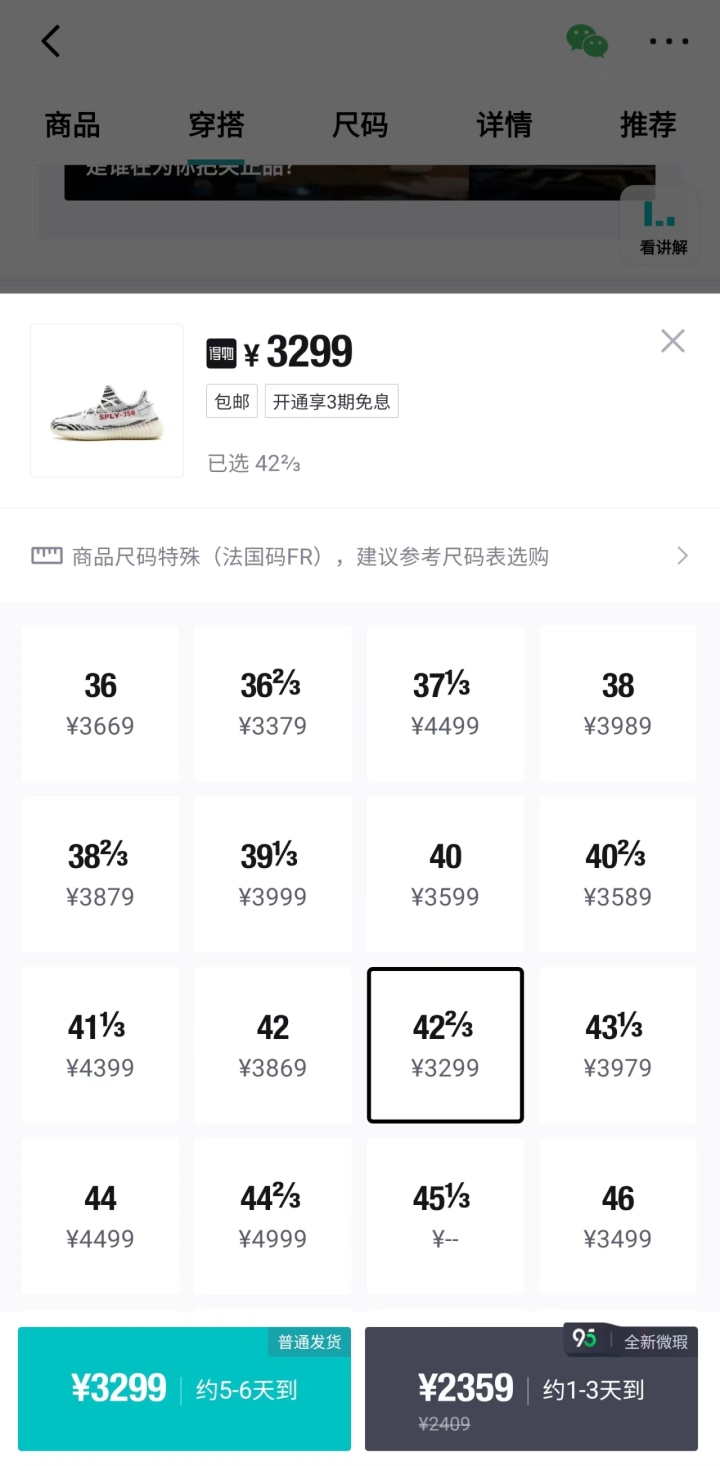Screen dimensions: 720x1466
Task: Deselect the highlighted size 42⅔
Action: 445,1044
